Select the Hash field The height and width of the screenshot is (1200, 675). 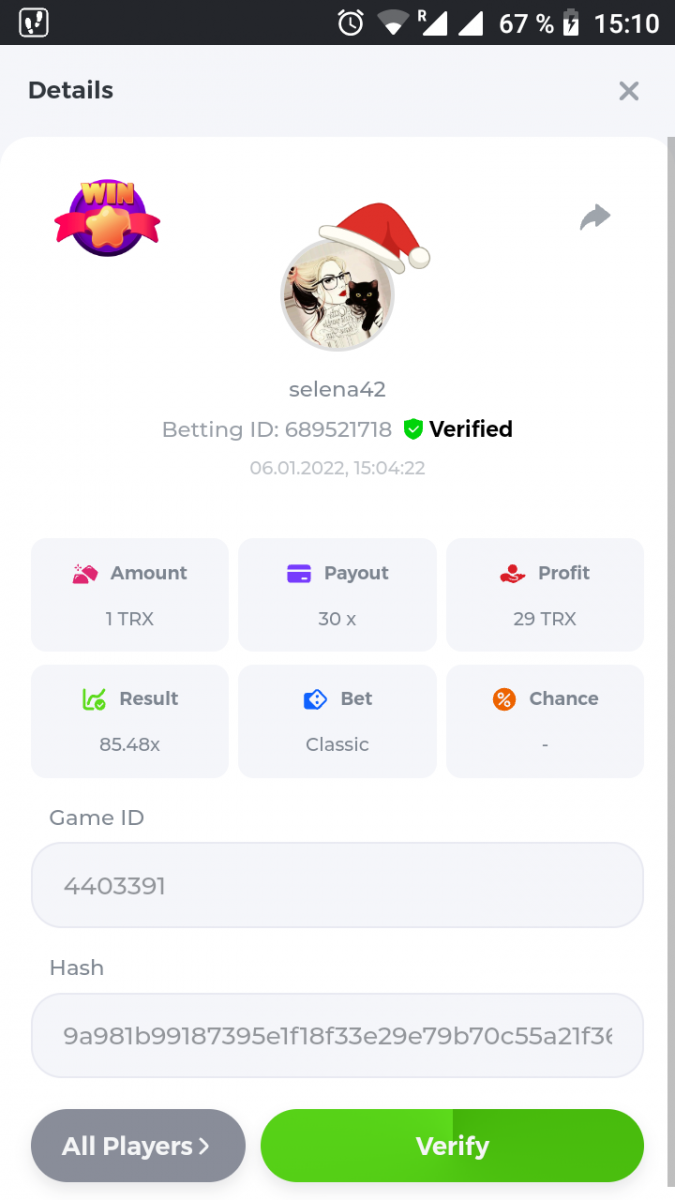[x=337, y=1035]
